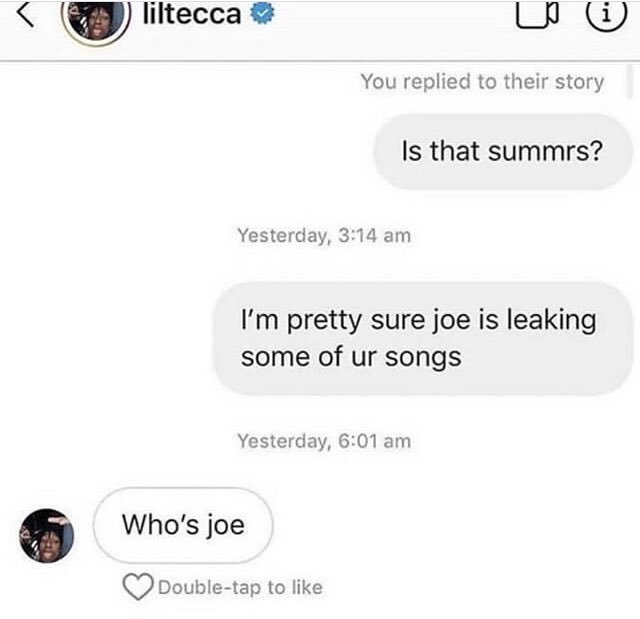Open the conversation info details
The width and height of the screenshot is (640, 619).
click(x=608, y=15)
